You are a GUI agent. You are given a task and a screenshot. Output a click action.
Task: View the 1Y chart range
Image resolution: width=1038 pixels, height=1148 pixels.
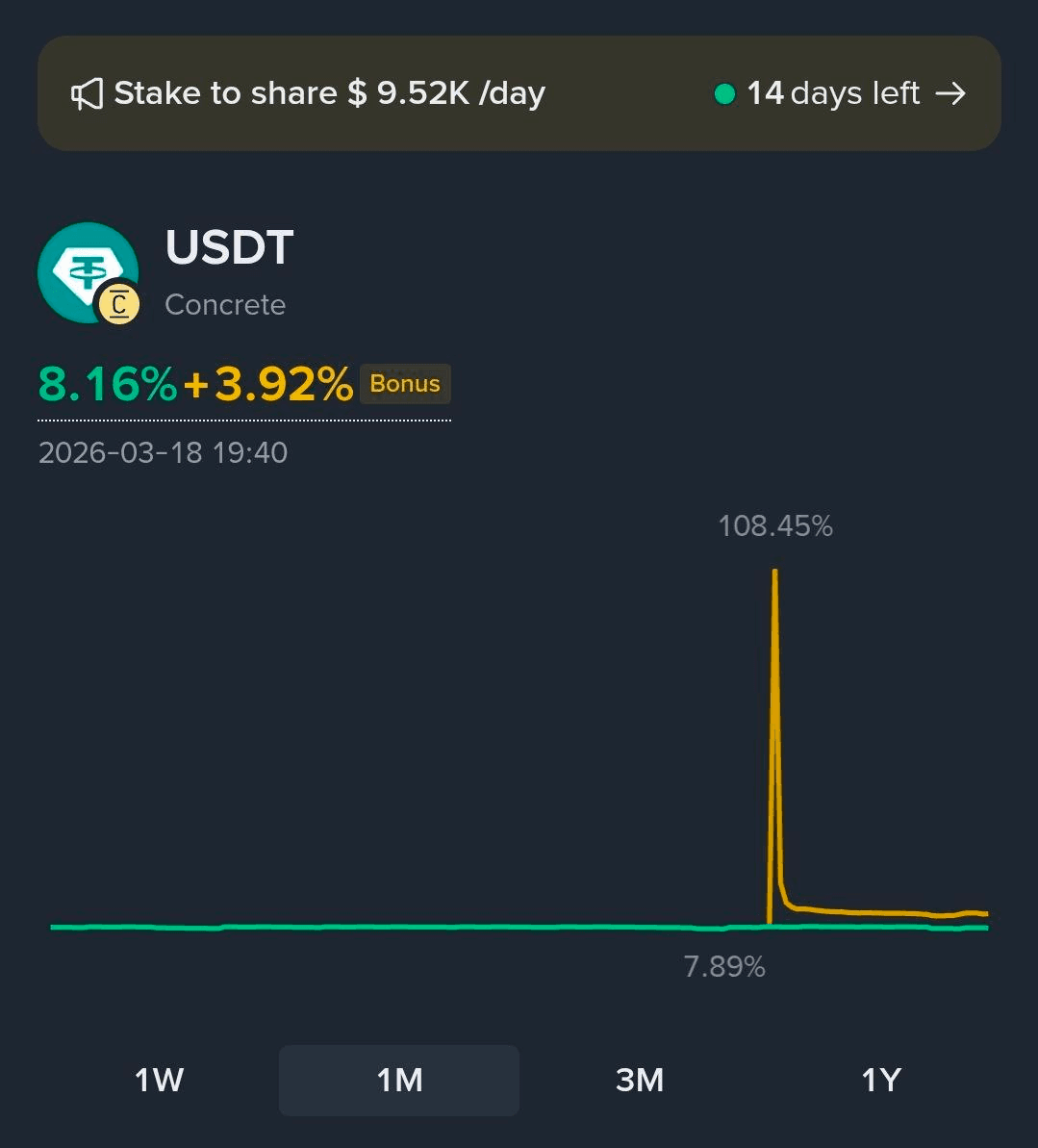[x=880, y=1080]
